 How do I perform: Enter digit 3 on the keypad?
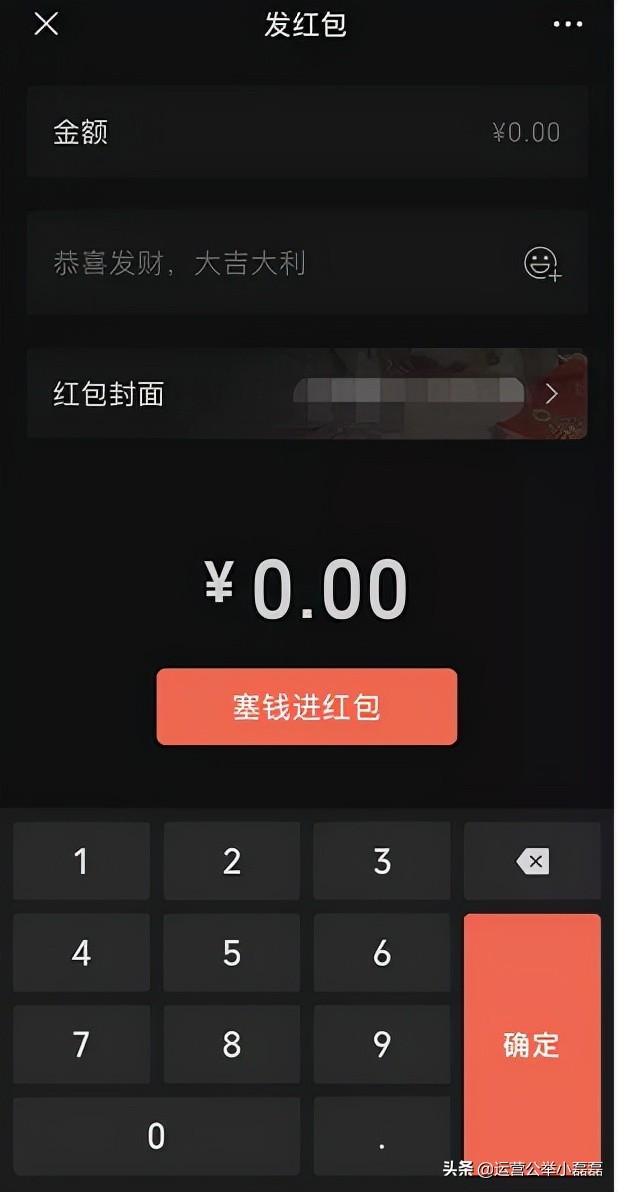tap(382, 861)
